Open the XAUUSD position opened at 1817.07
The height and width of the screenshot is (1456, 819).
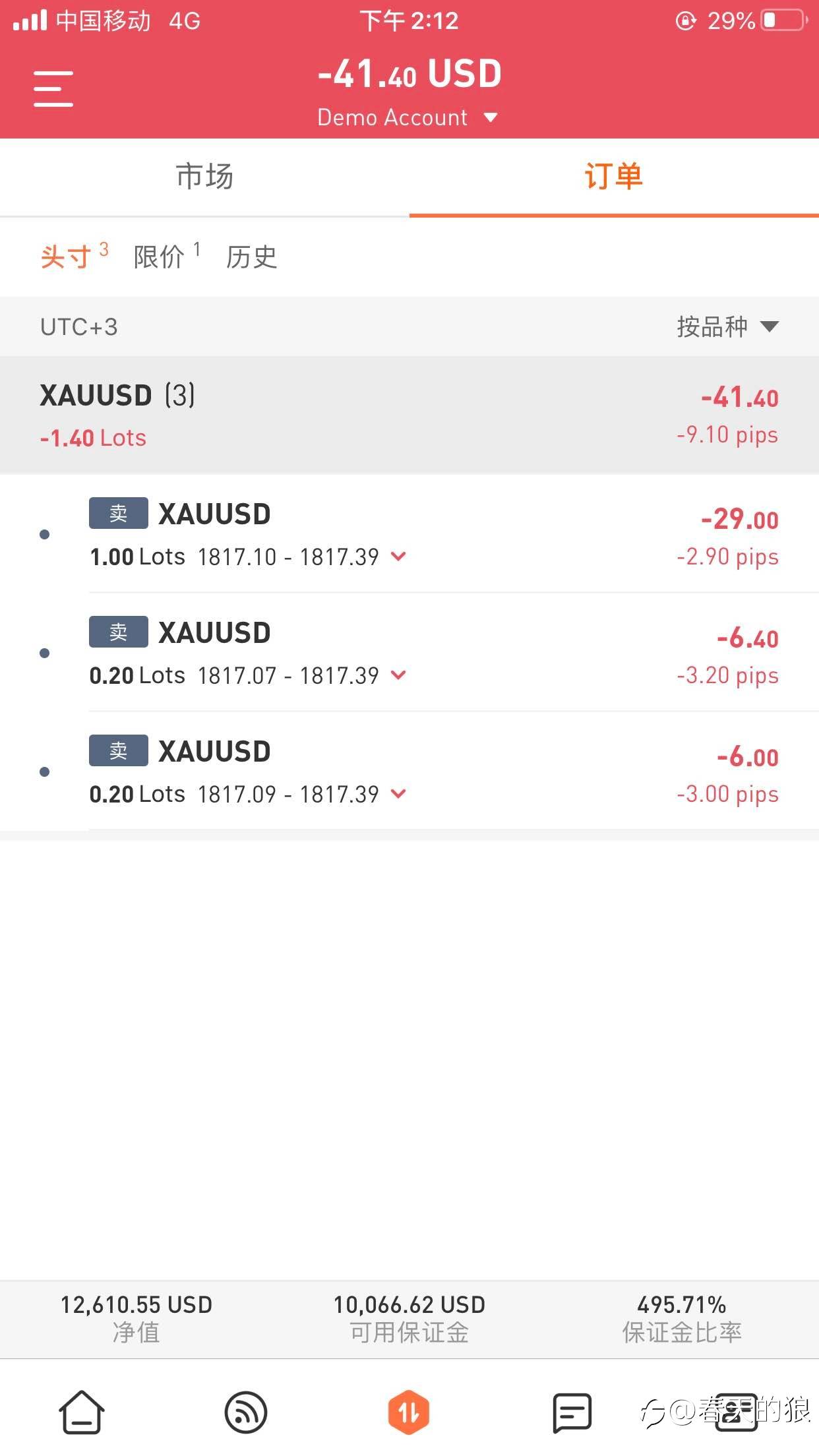(x=409, y=653)
